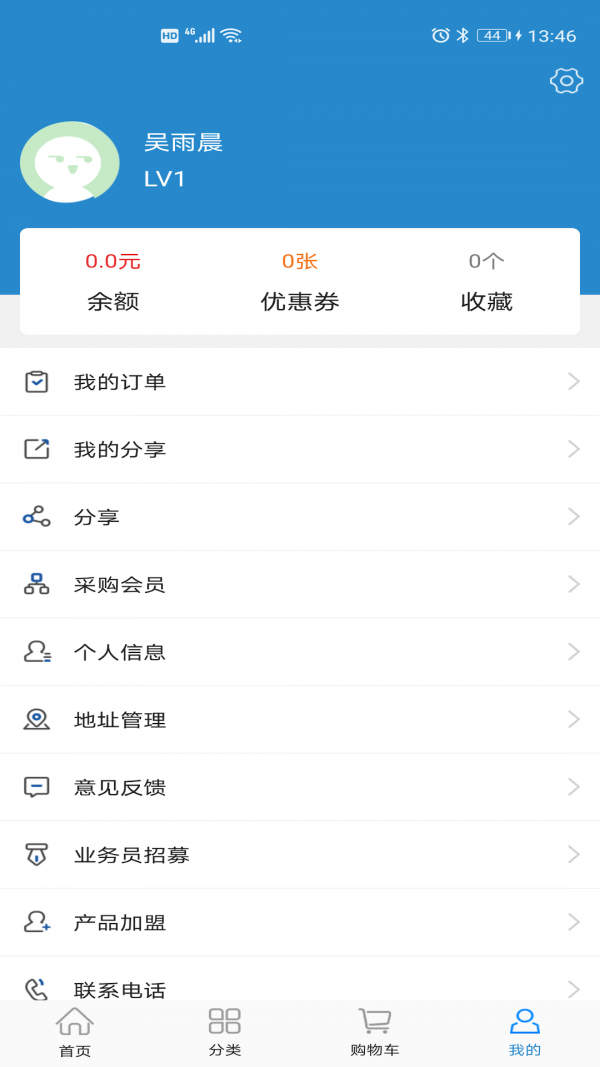Switch to the 分类 tab
Image resolution: width=600 pixels, height=1067 pixels.
224,1033
